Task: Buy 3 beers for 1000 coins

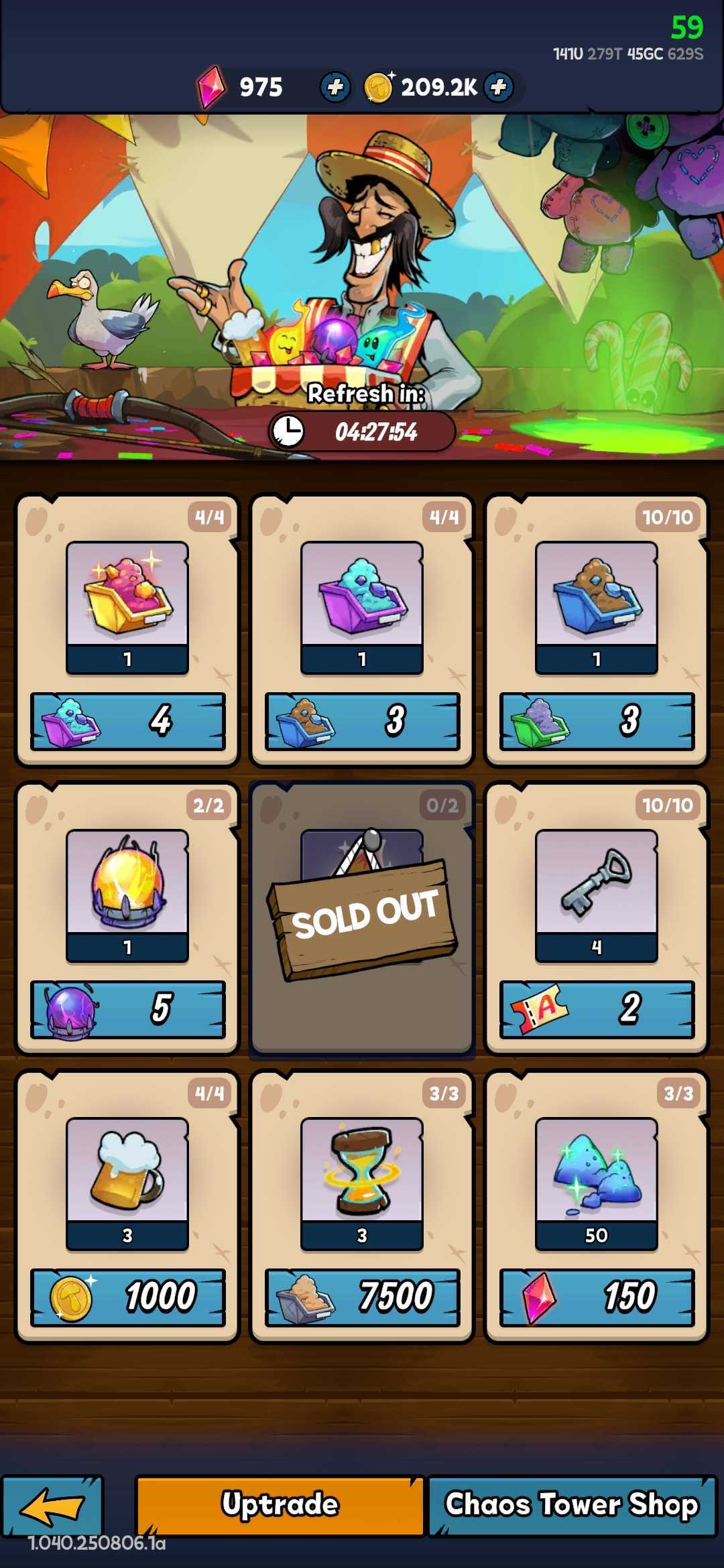Action: coord(127,1297)
